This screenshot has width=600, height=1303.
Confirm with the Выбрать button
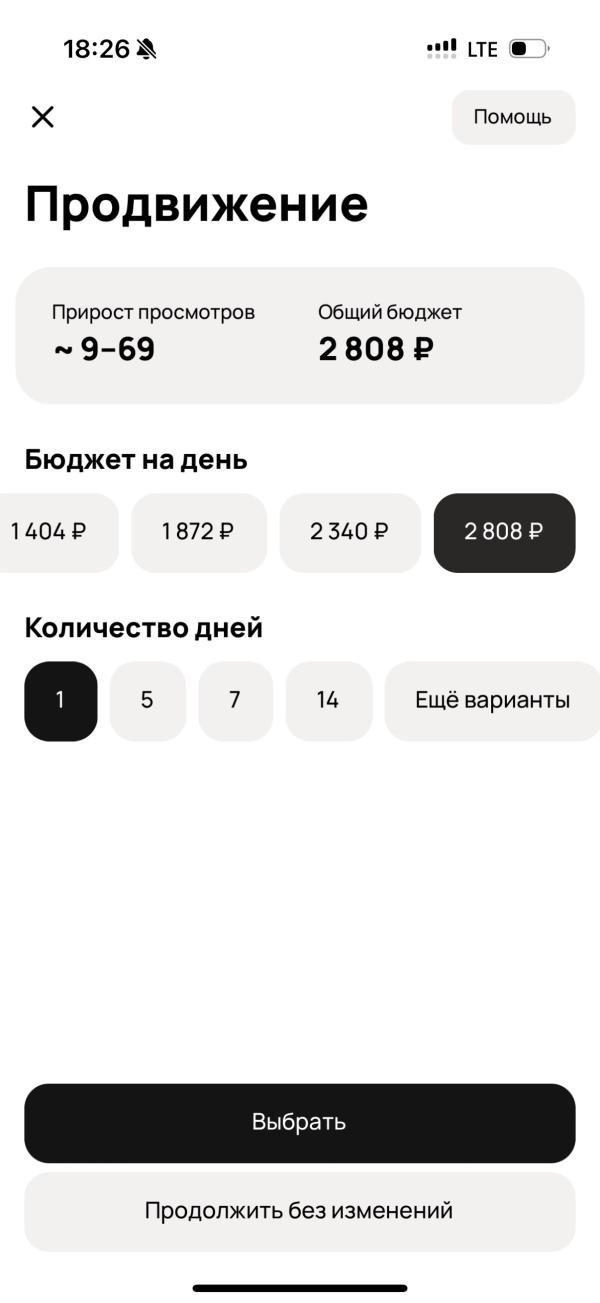point(299,1122)
